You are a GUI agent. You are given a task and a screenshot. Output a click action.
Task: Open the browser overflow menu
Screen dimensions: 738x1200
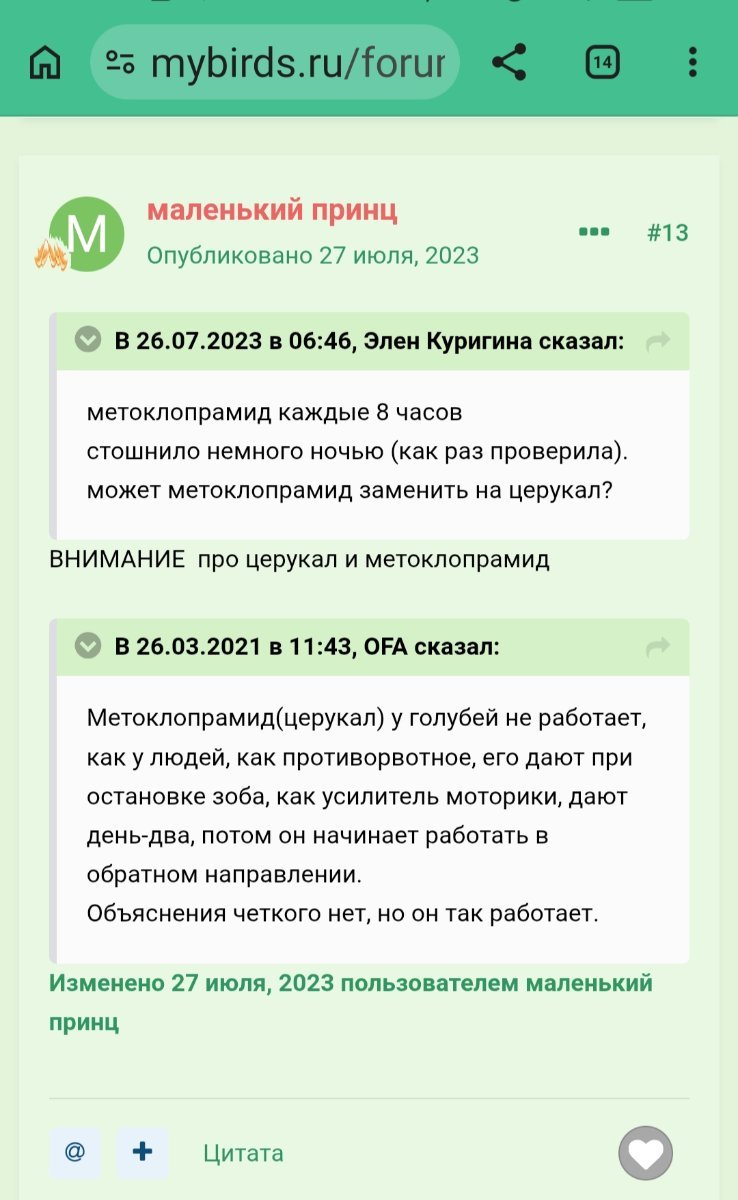point(692,64)
